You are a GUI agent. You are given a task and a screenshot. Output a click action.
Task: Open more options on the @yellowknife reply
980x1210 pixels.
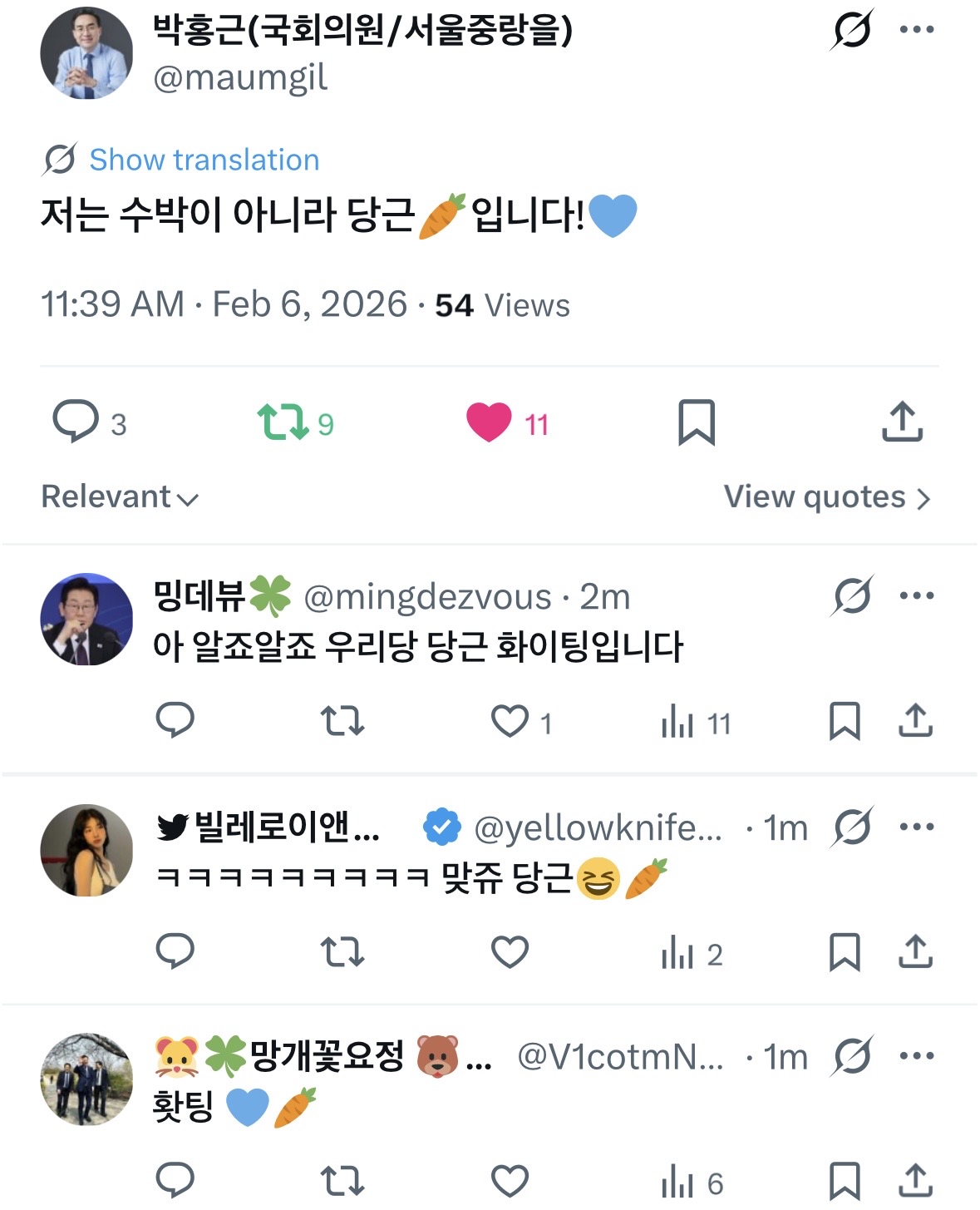coord(917,827)
